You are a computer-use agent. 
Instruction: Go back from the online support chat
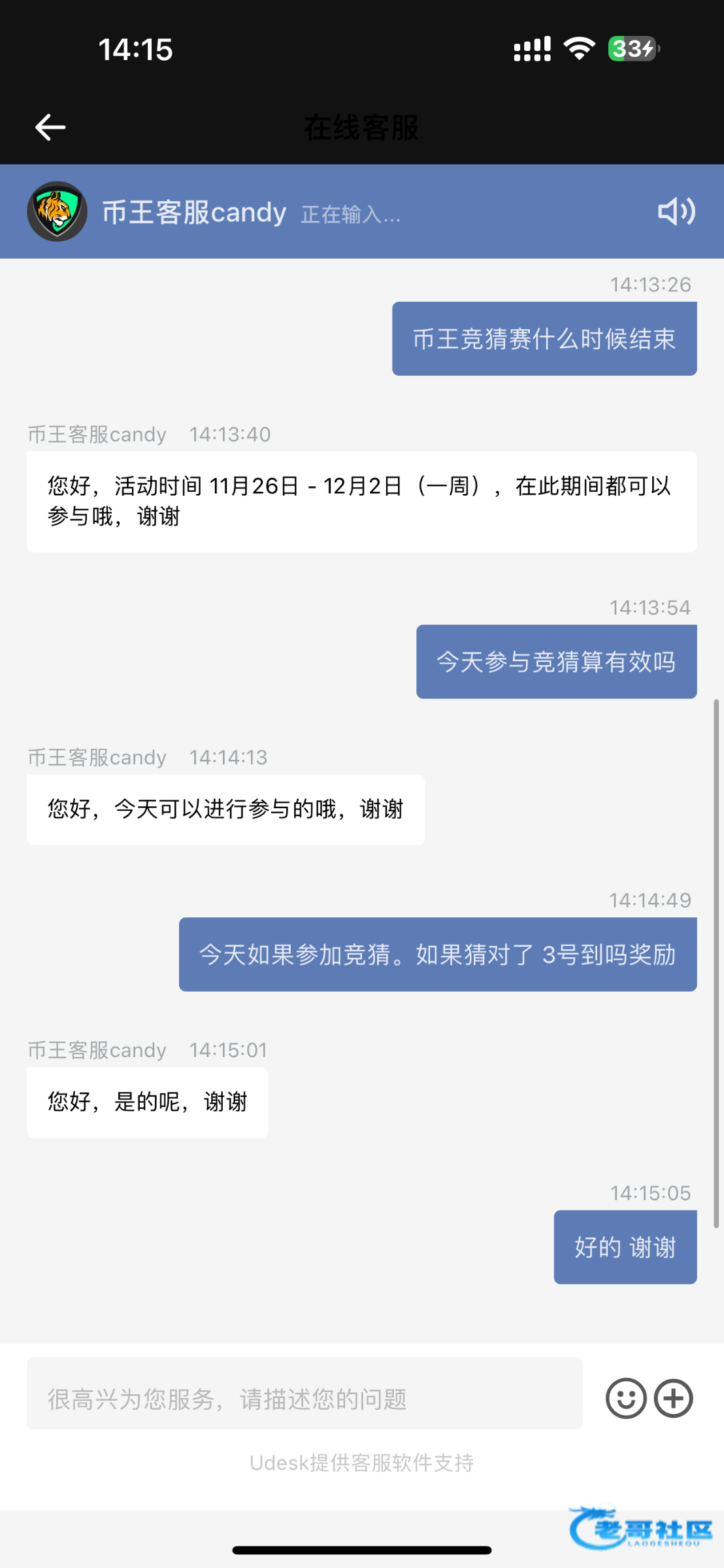tap(50, 127)
